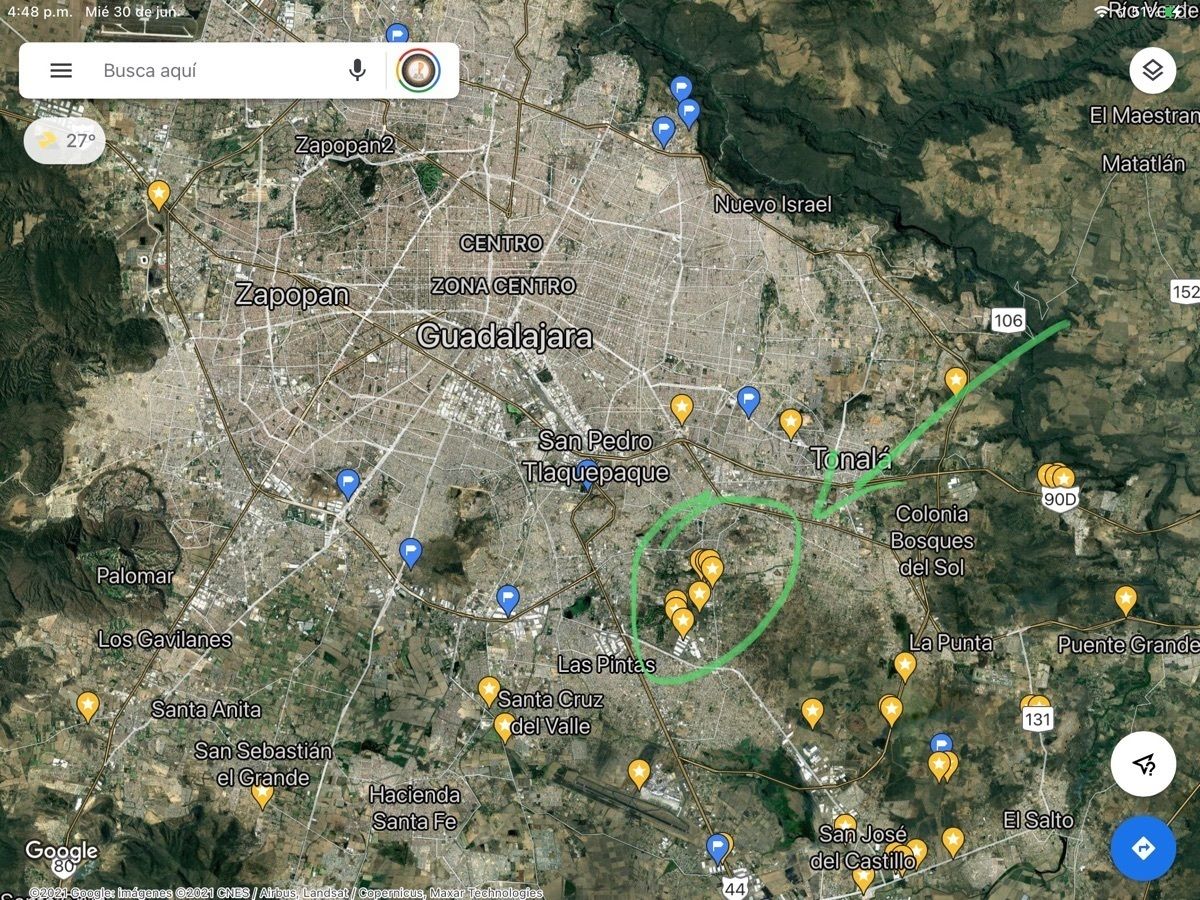
Task: Select the starred pin near Puente Grande
Action: pyautogui.click(x=1126, y=600)
